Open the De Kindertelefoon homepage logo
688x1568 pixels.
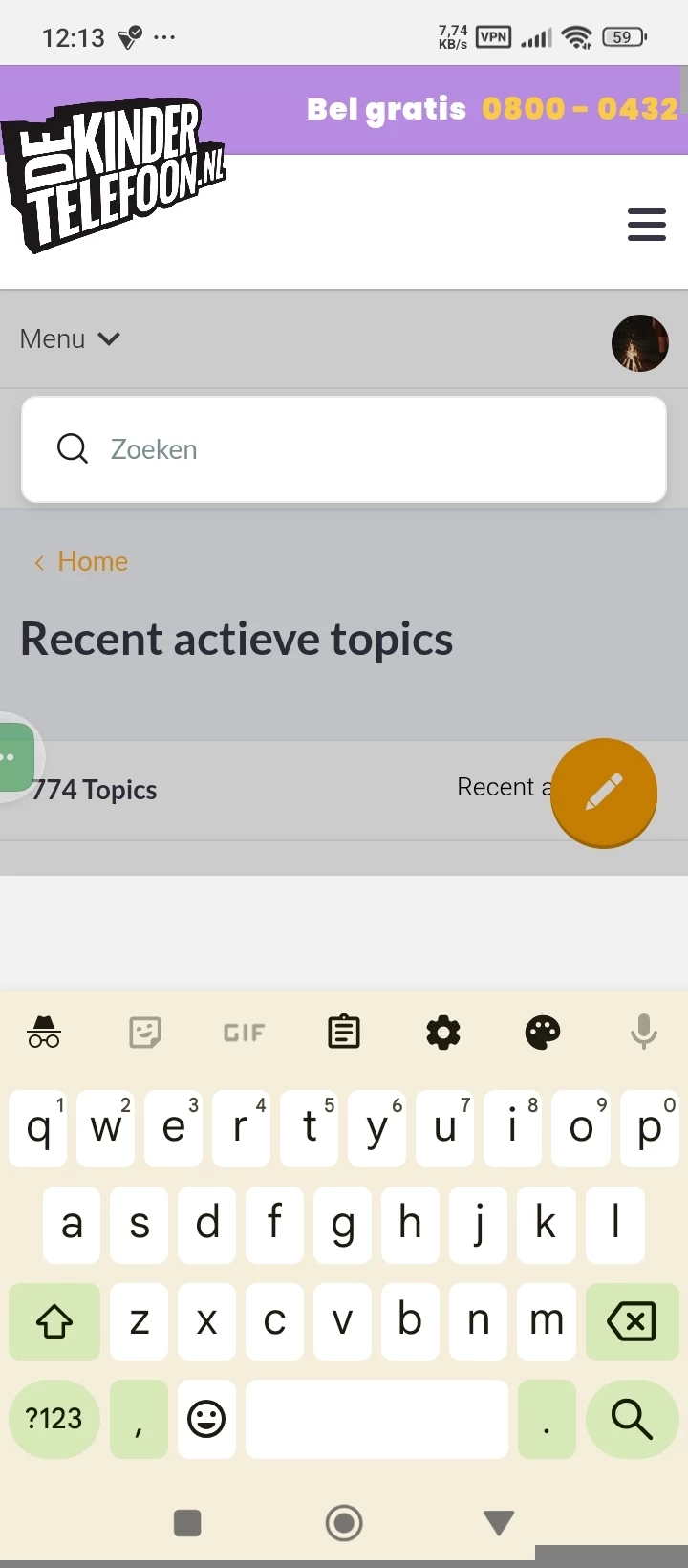[x=115, y=174]
